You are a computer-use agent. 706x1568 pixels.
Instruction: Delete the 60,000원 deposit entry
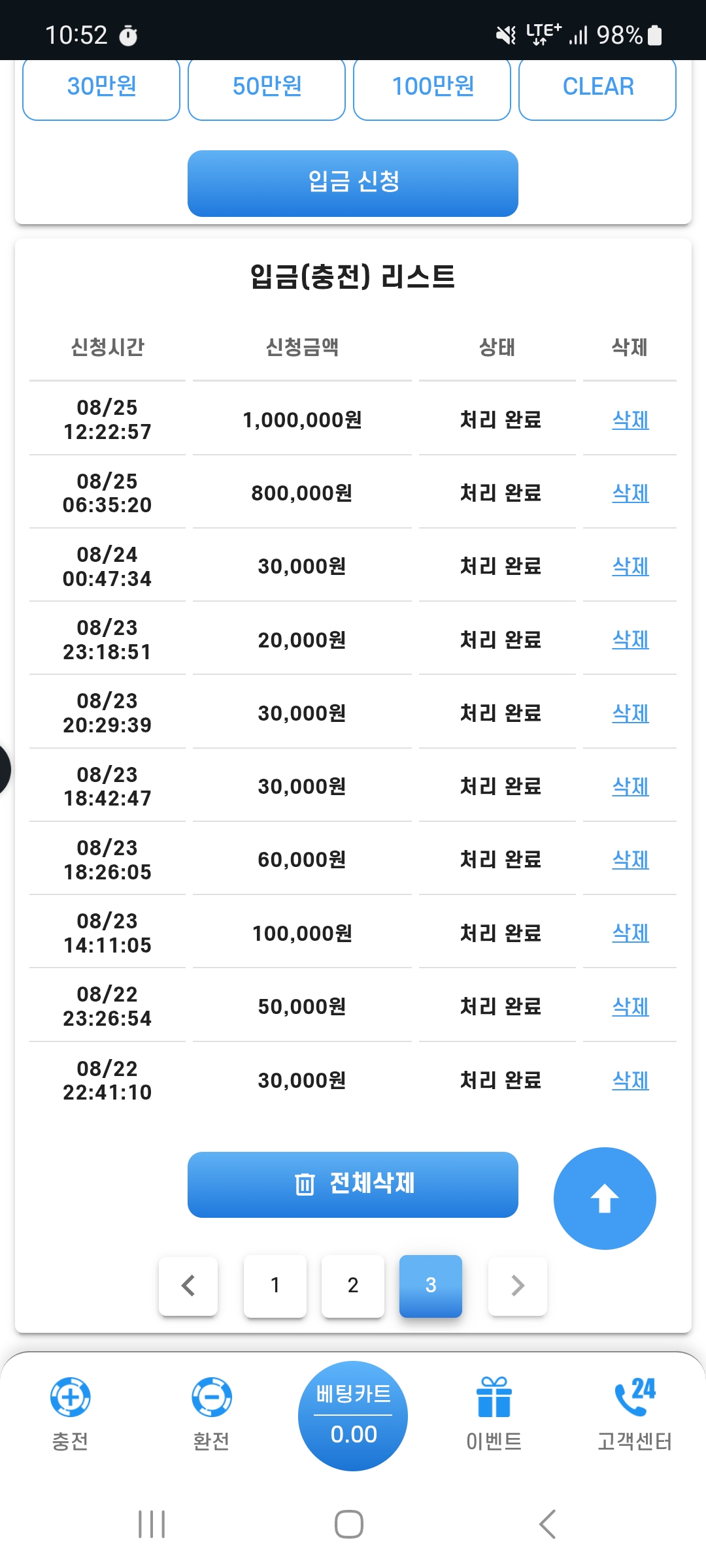click(630, 859)
